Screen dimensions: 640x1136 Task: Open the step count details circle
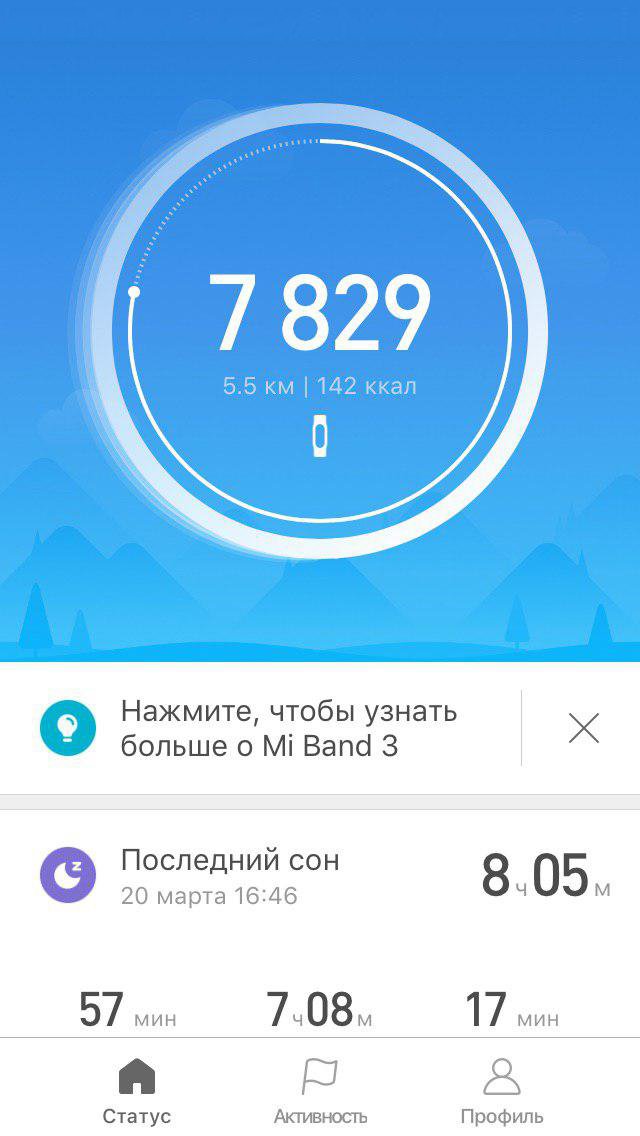pyautogui.click(x=320, y=330)
